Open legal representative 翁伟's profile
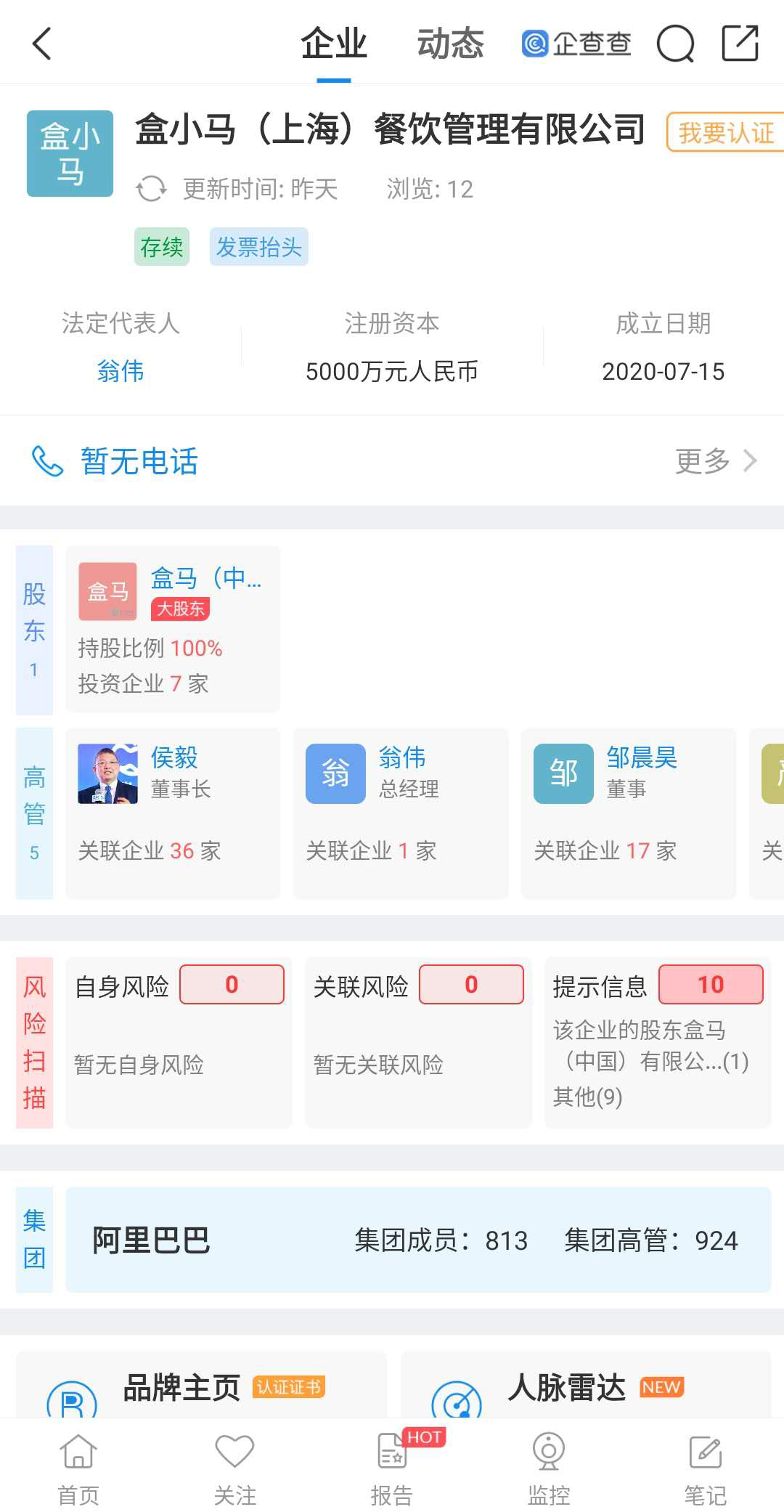Viewport: 784px width, 1512px height. (x=121, y=371)
